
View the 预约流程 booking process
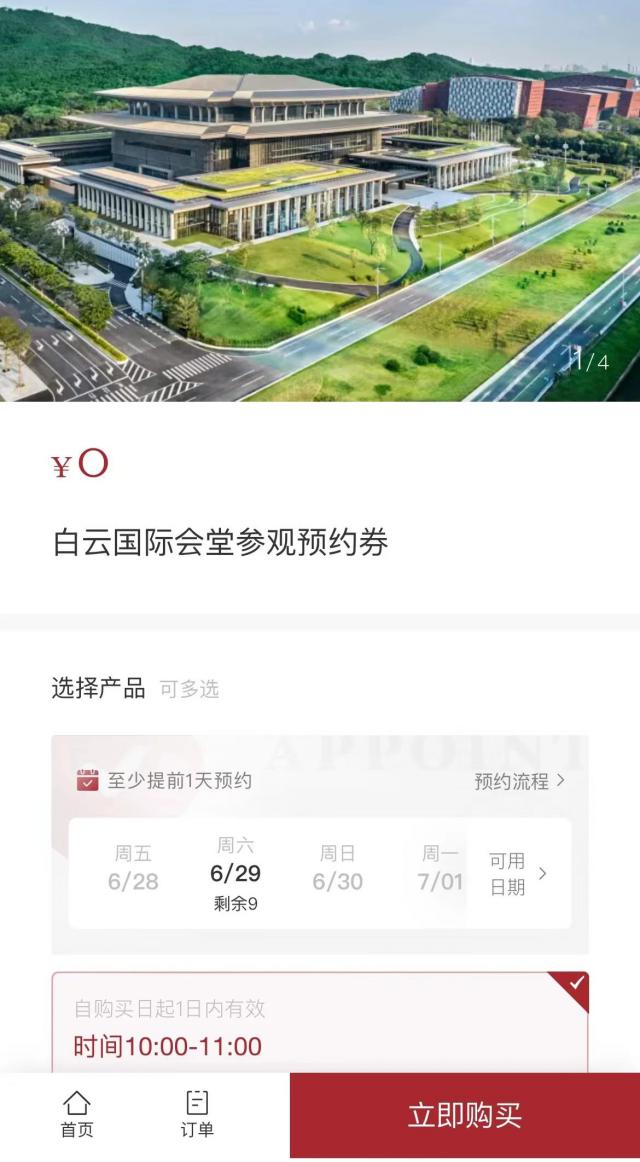coord(519,781)
